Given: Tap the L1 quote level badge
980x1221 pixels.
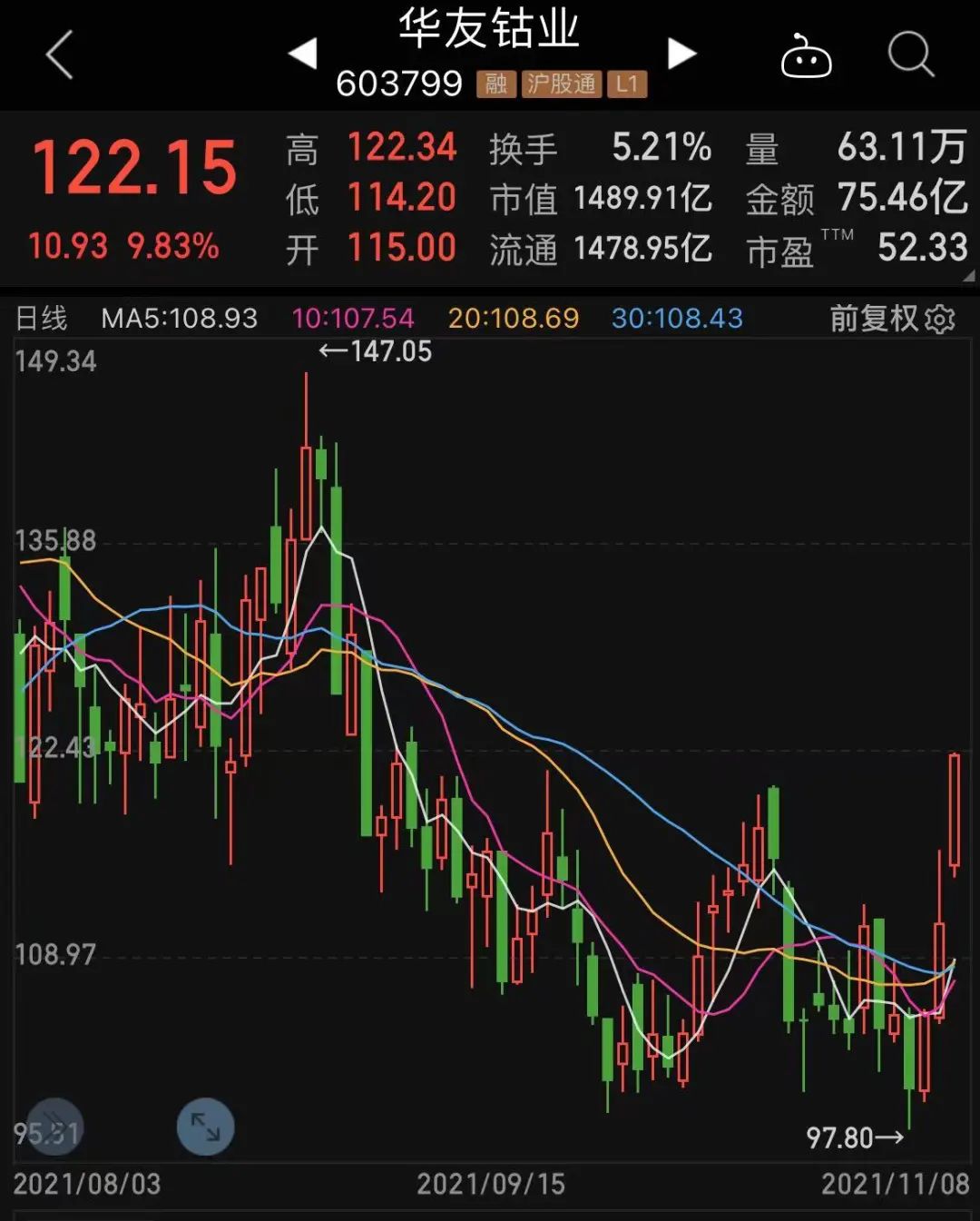Looking at the screenshot, I should [x=628, y=84].
